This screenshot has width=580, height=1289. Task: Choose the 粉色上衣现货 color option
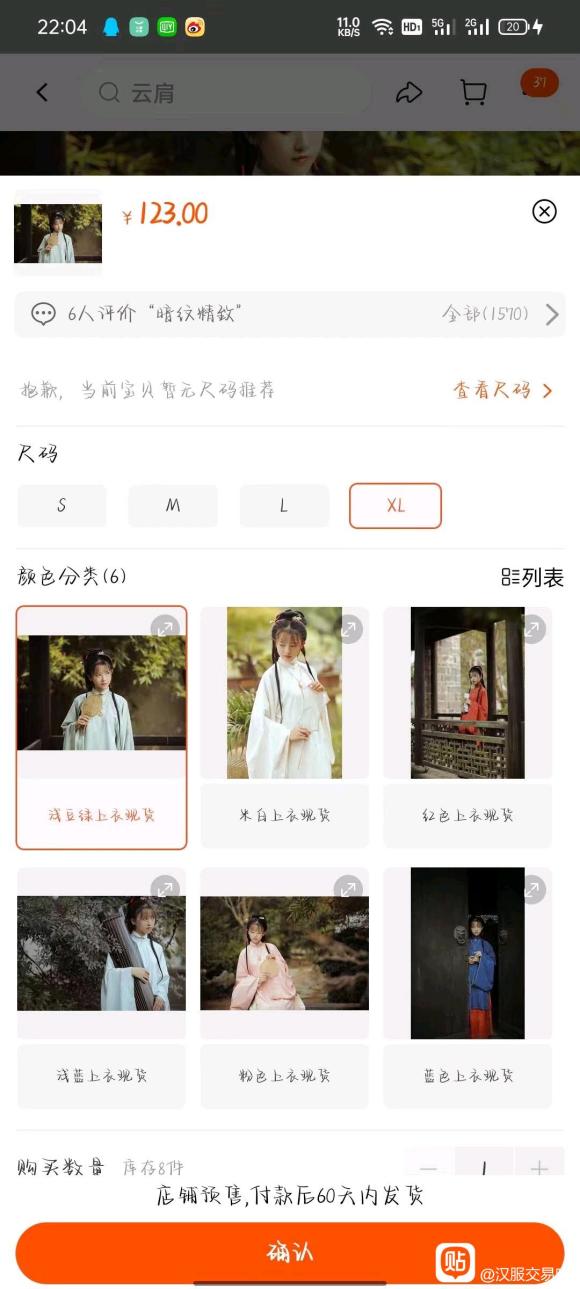tap(285, 988)
